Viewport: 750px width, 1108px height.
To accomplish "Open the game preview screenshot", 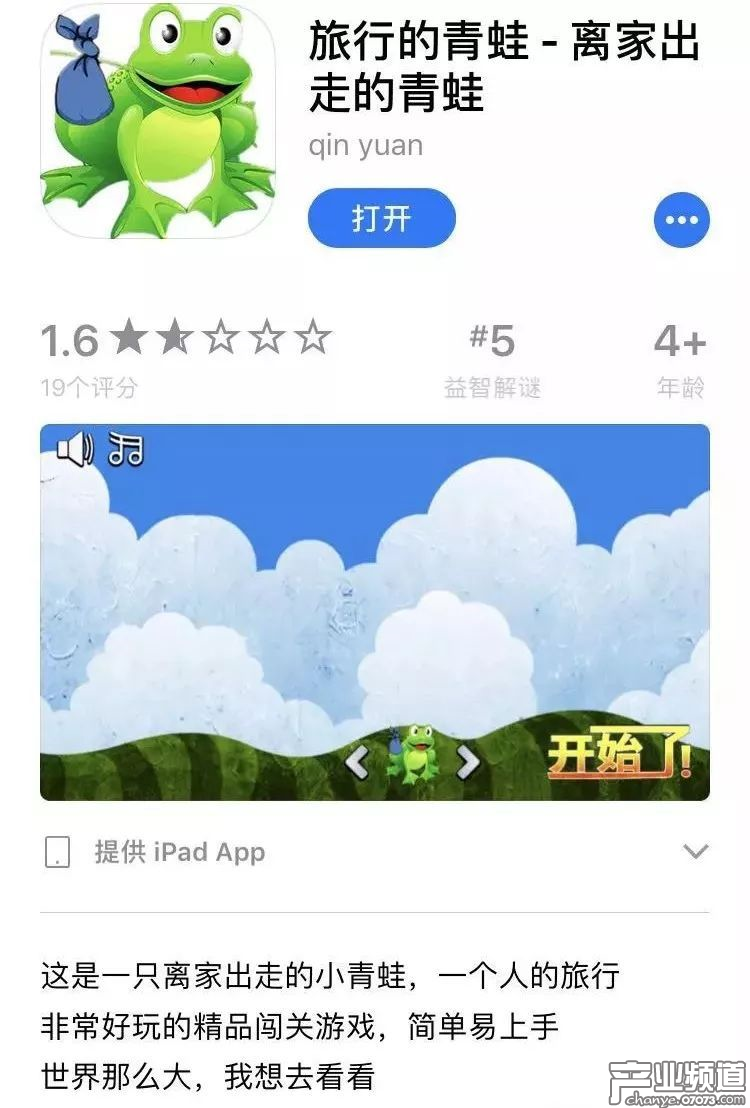I will [x=375, y=611].
